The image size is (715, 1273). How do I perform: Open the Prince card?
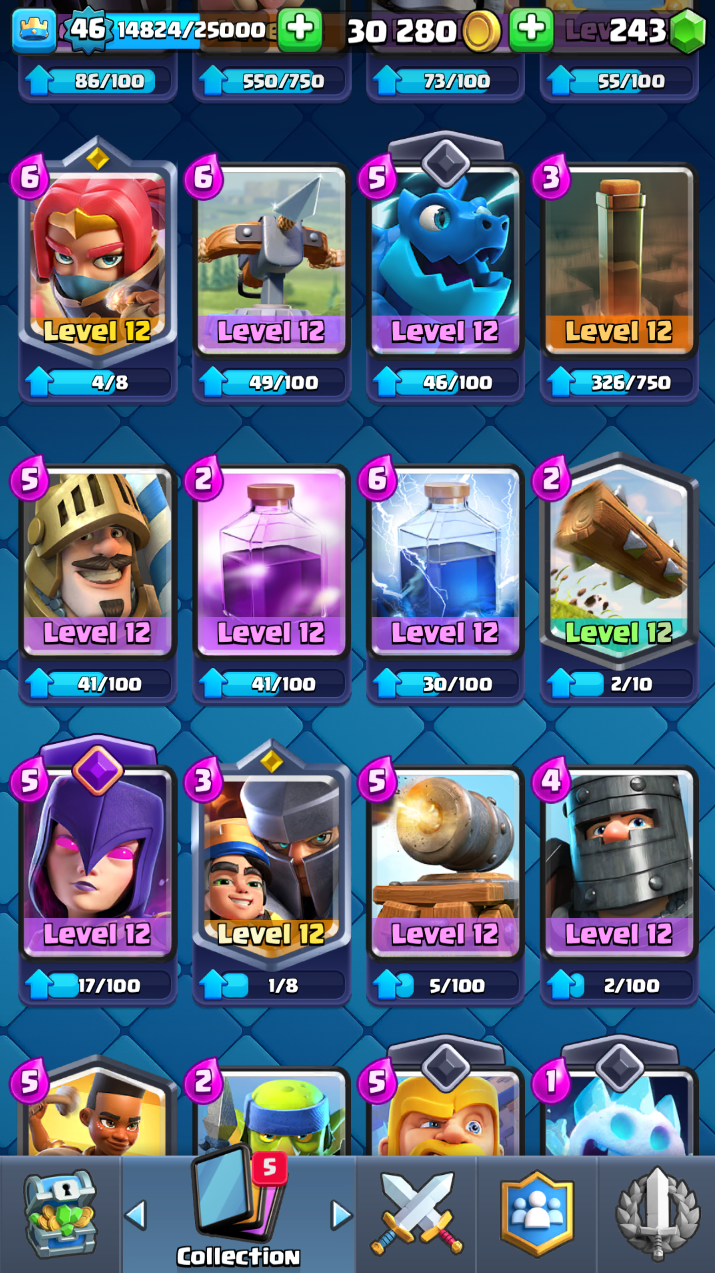tap(97, 565)
